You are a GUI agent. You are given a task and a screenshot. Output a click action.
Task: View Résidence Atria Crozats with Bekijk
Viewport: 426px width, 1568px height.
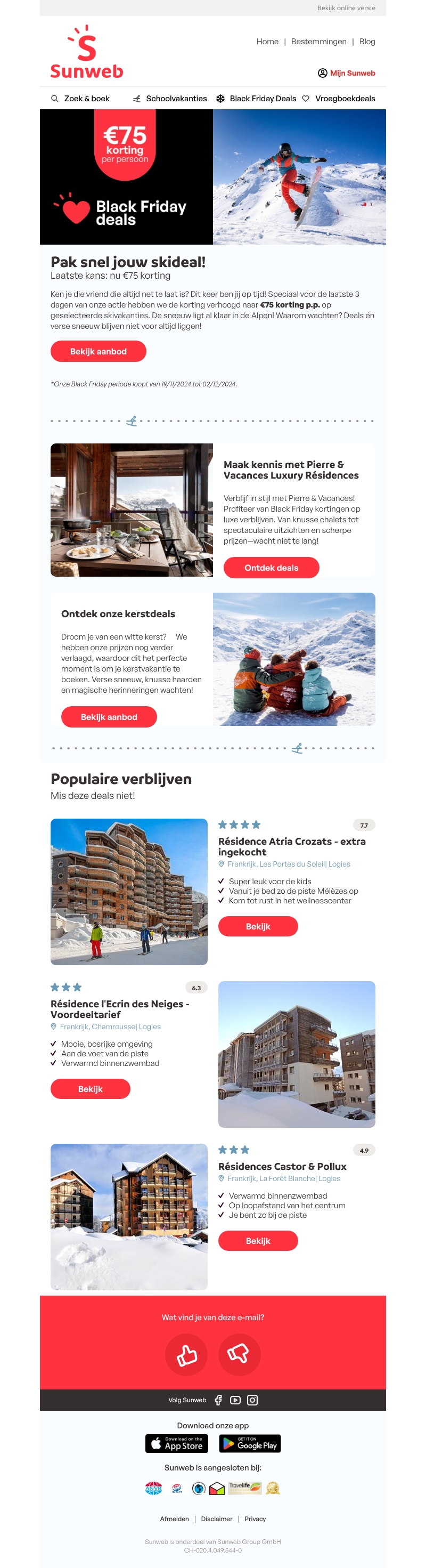click(257, 926)
